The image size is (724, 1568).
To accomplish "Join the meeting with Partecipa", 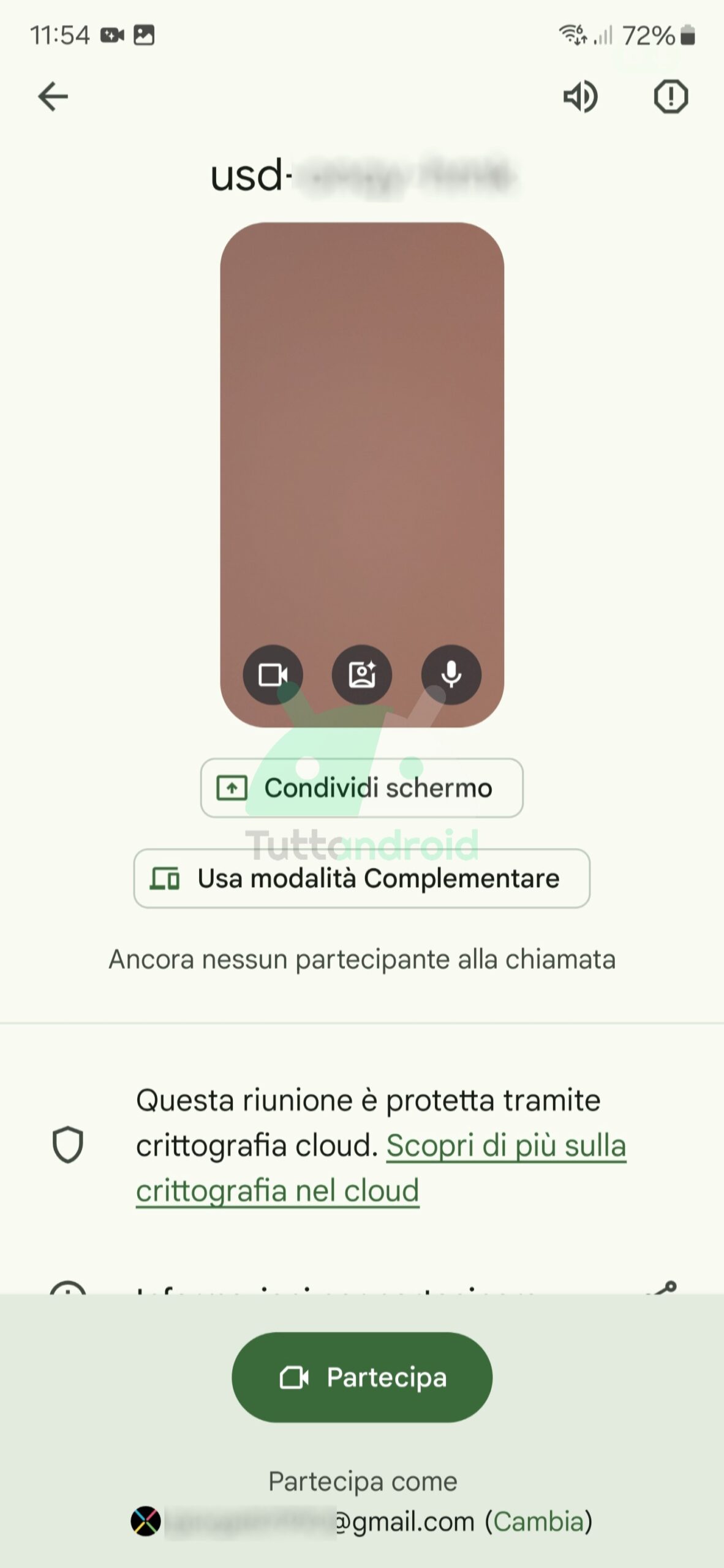I will coord(362,1377).
